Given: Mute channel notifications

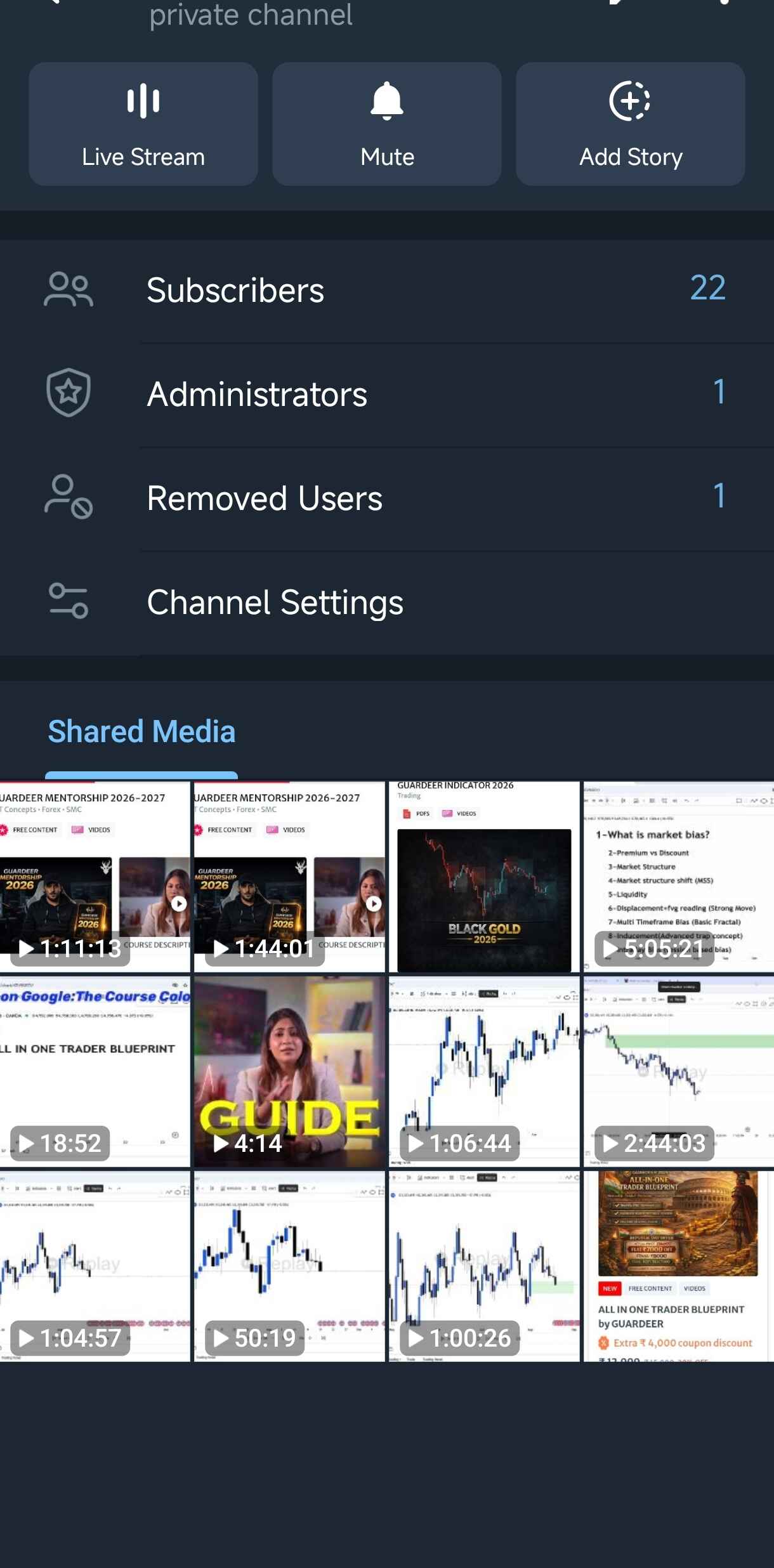Looking at the screenshot, I should pyautogui.click(x=386, y=124).
